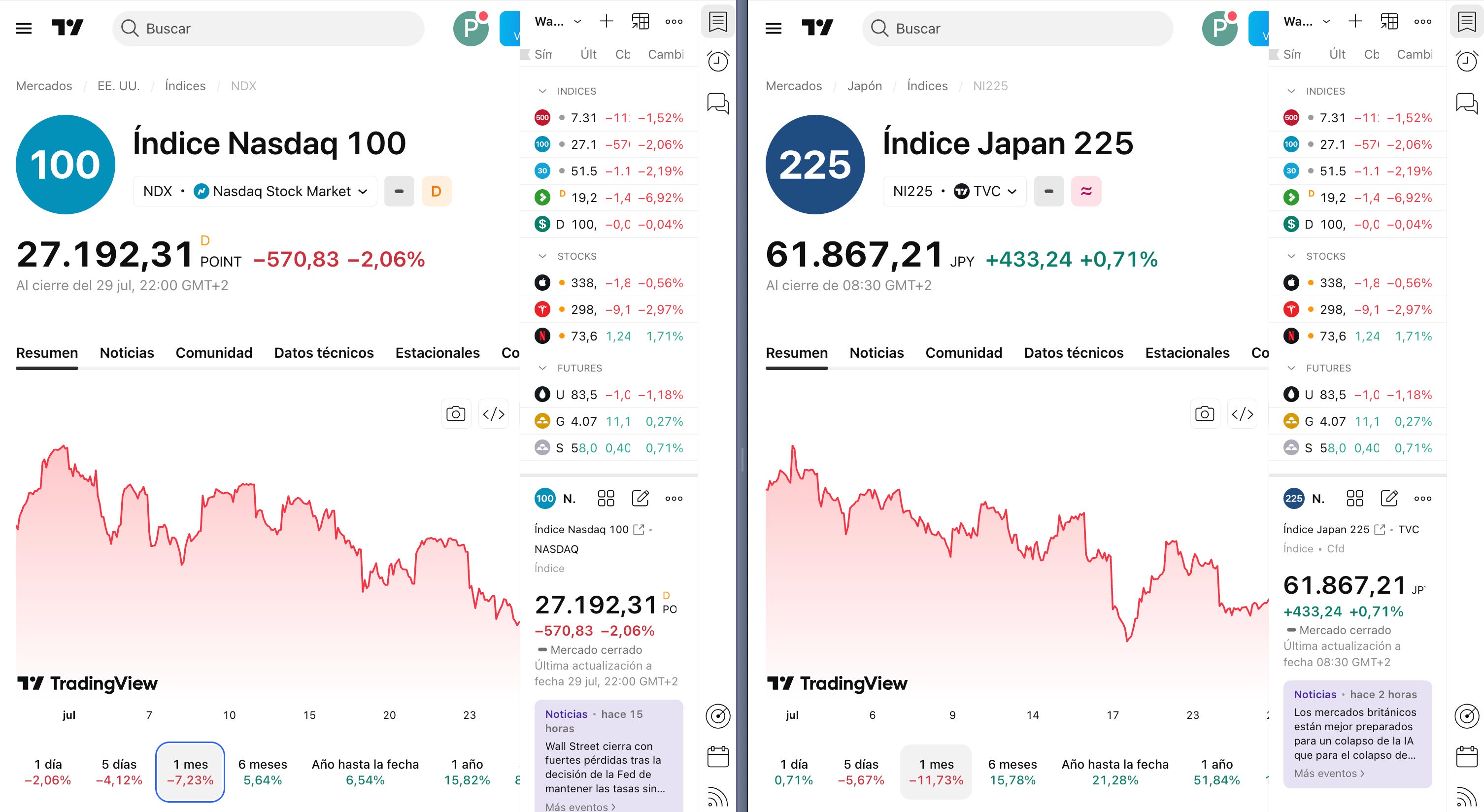The height and width of the screenshot is (812, 1484).
Task: Open Datos técnicos tab on the Japan 225 page
Action: (x=1073, y=353)
